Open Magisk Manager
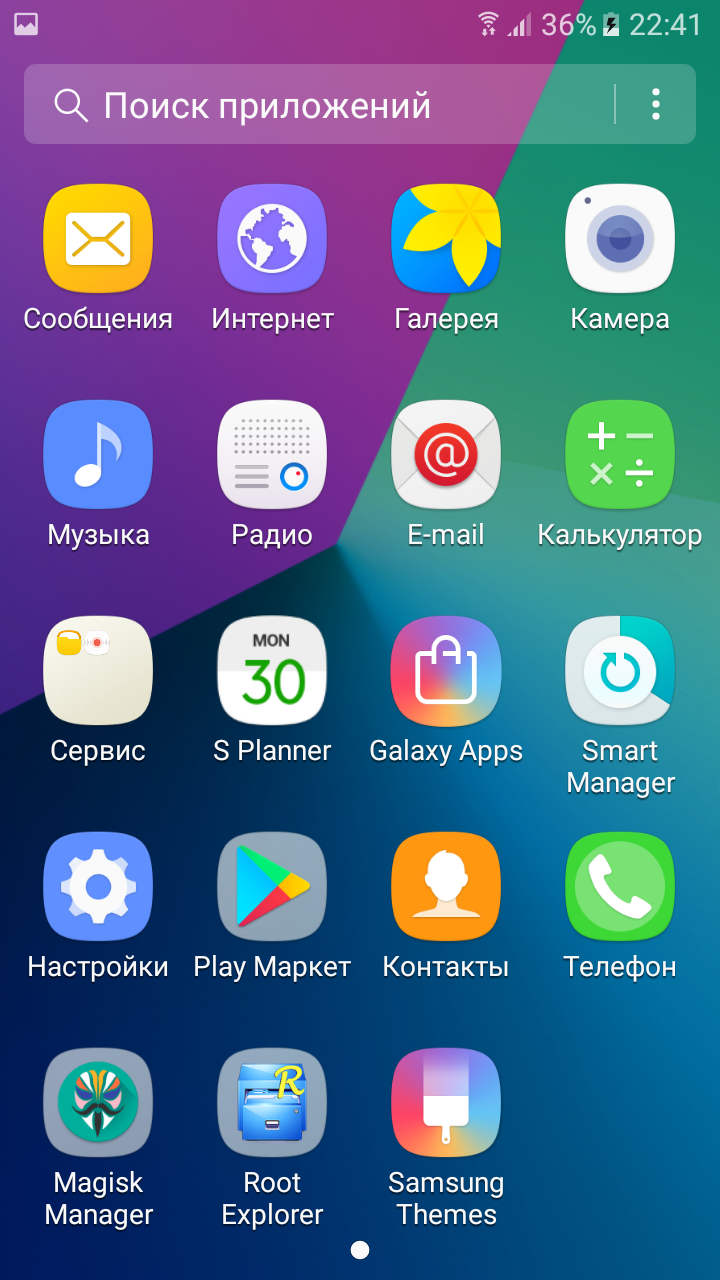 98,1103
